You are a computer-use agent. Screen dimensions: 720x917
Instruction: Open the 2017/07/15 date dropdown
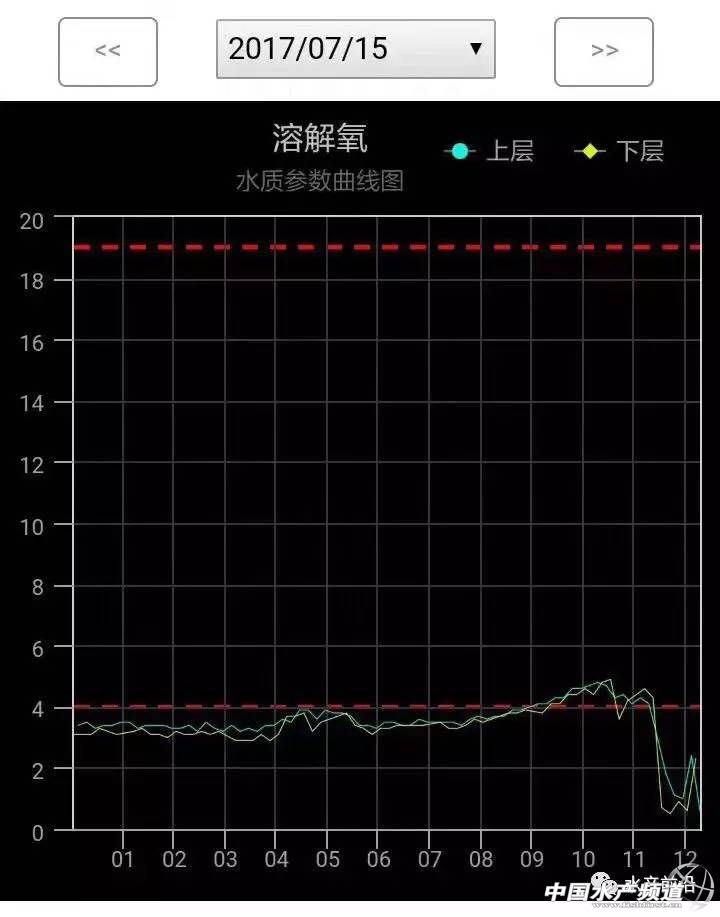[355, 48]
